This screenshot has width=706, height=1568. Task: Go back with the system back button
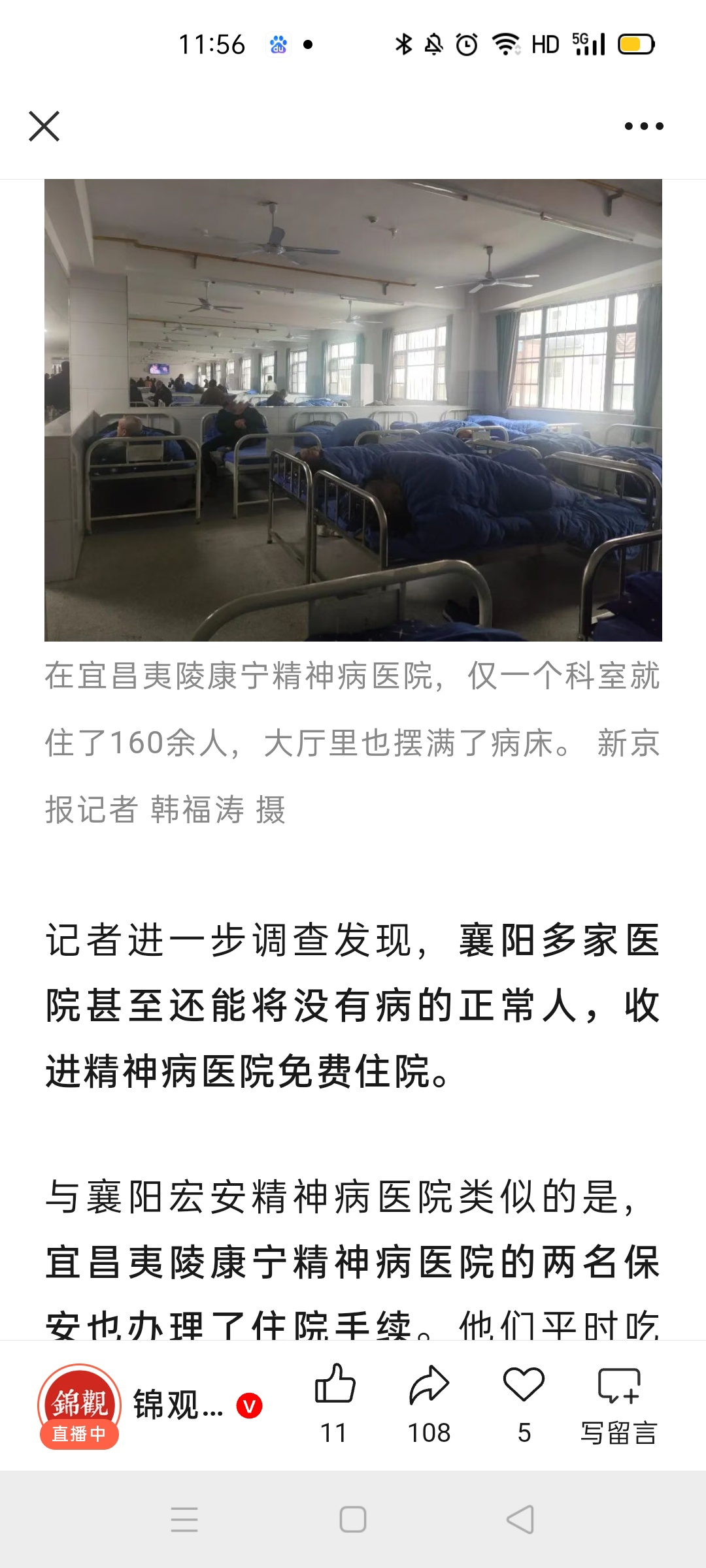(x=521, y=1519)
